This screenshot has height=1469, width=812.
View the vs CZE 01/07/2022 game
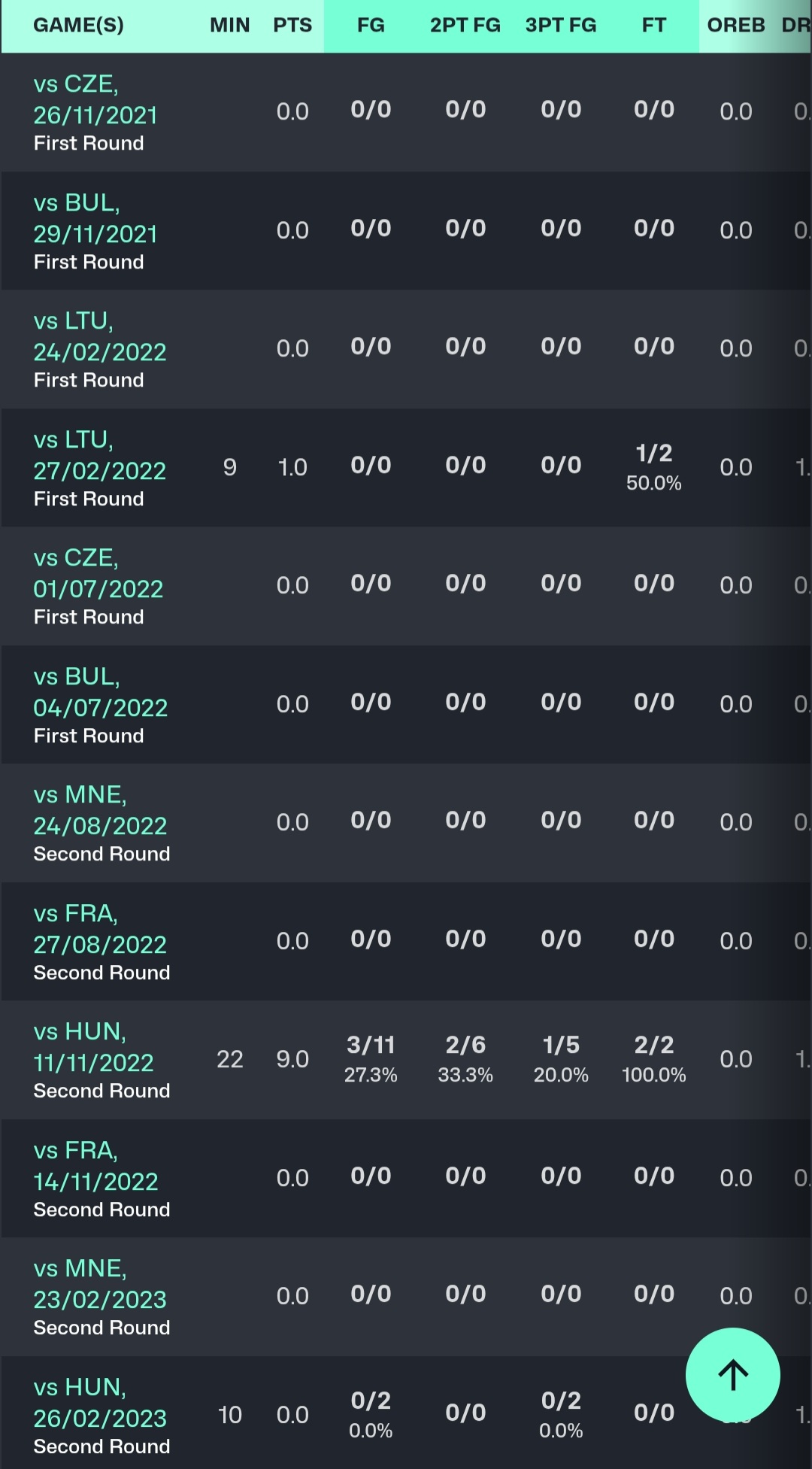click(98, 574)
